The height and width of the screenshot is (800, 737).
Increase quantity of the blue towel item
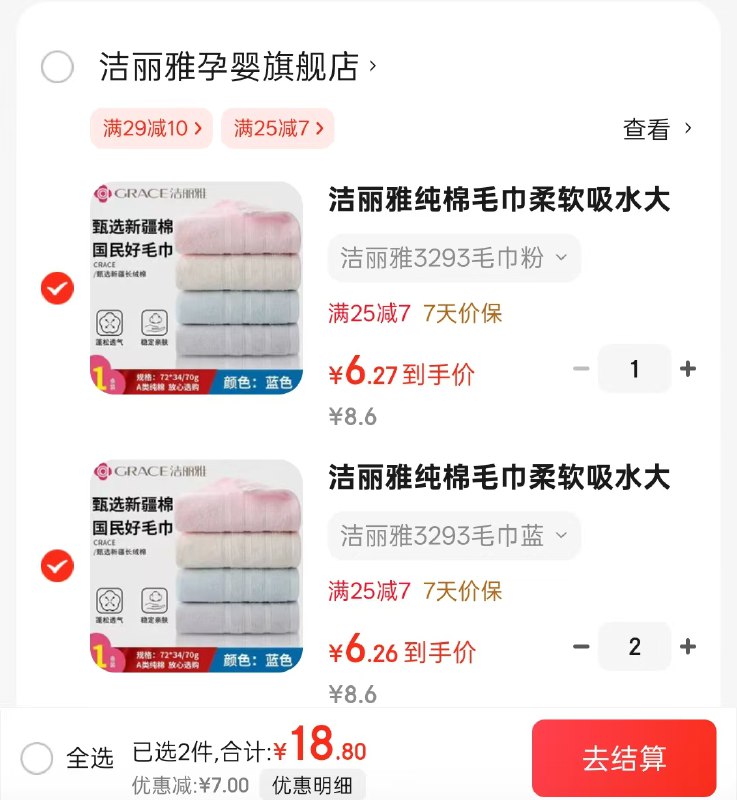(x=688, y=647)
